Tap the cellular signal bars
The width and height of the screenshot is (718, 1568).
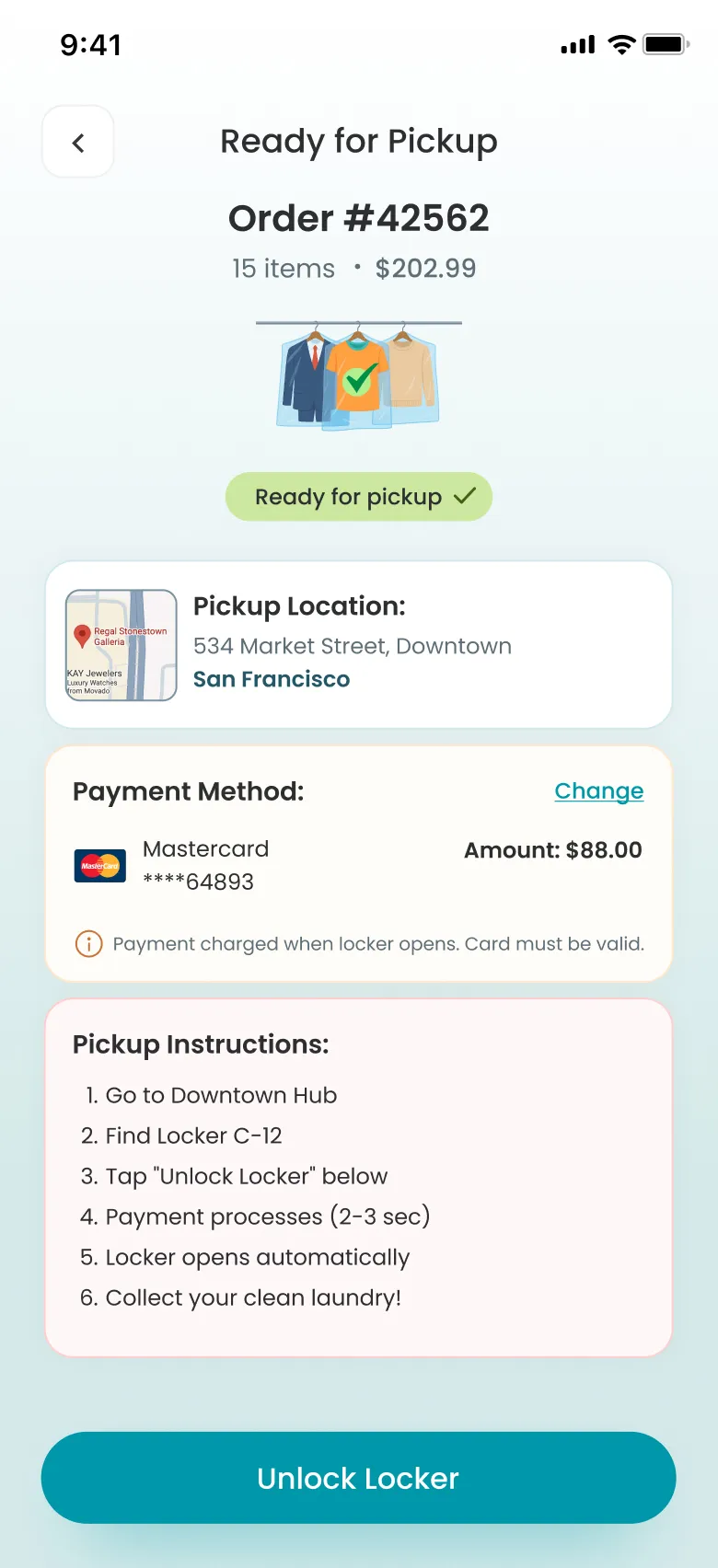click(577, 43)
